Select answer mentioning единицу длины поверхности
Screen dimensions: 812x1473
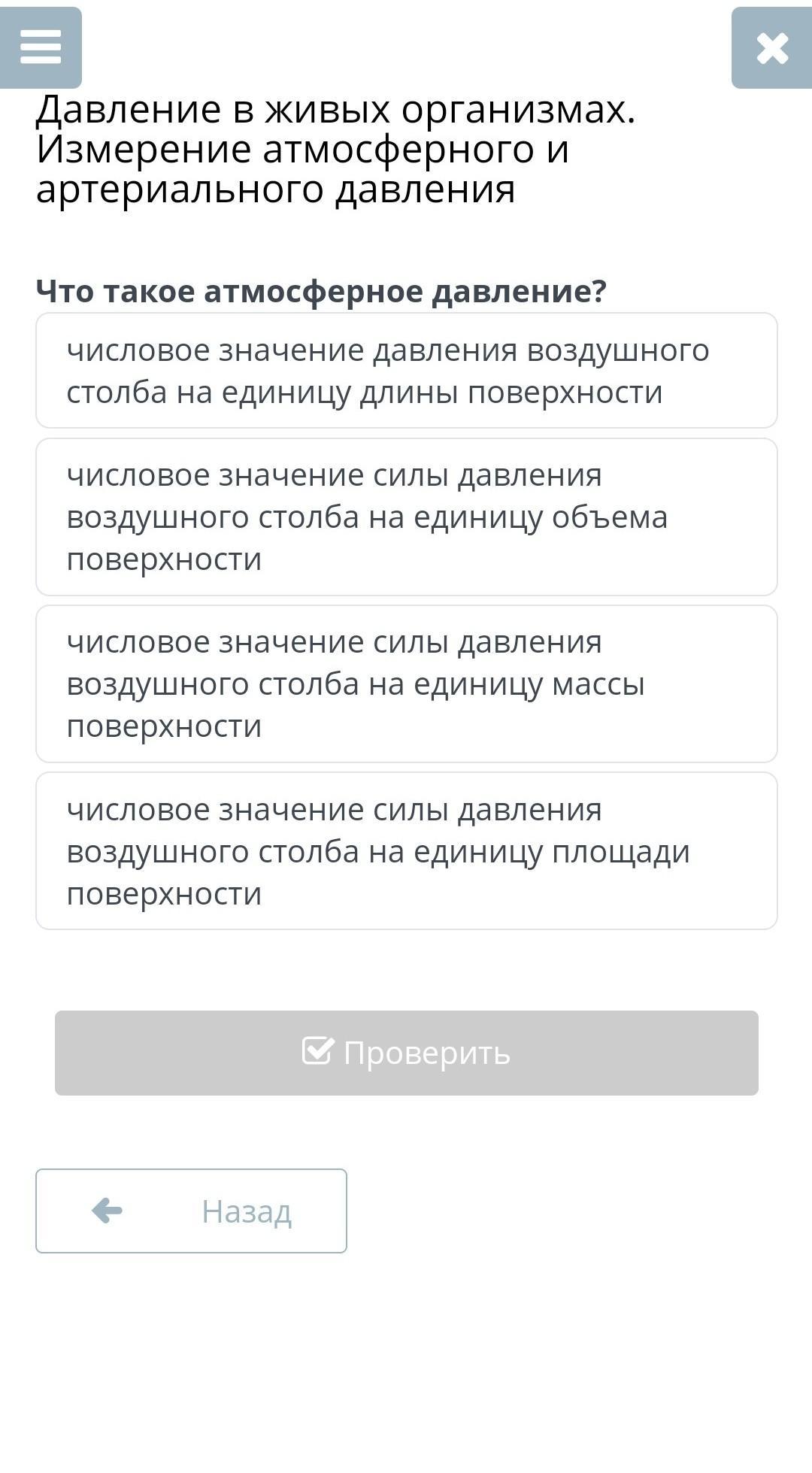pos(406,371)
